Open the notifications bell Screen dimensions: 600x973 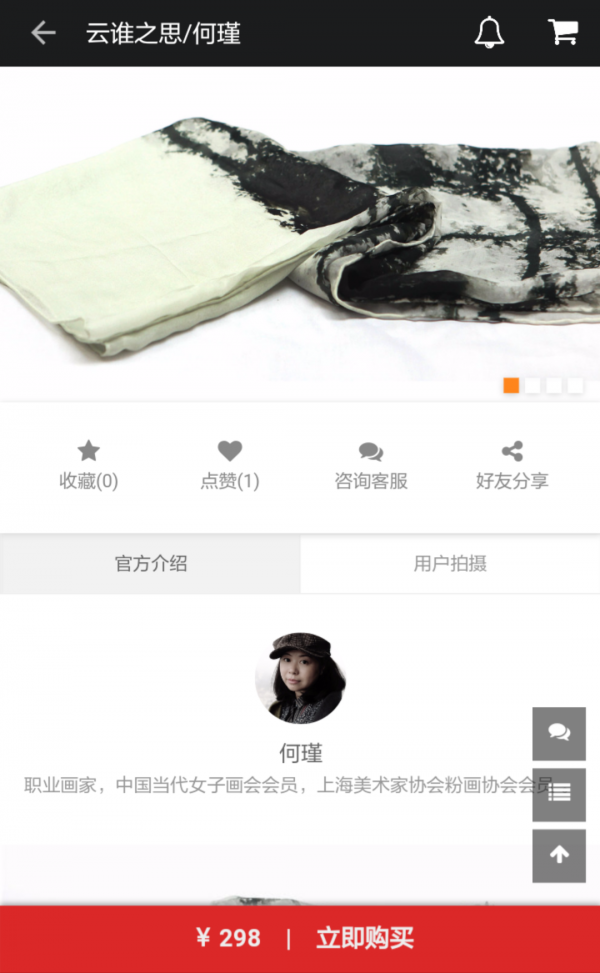point(489,33)
